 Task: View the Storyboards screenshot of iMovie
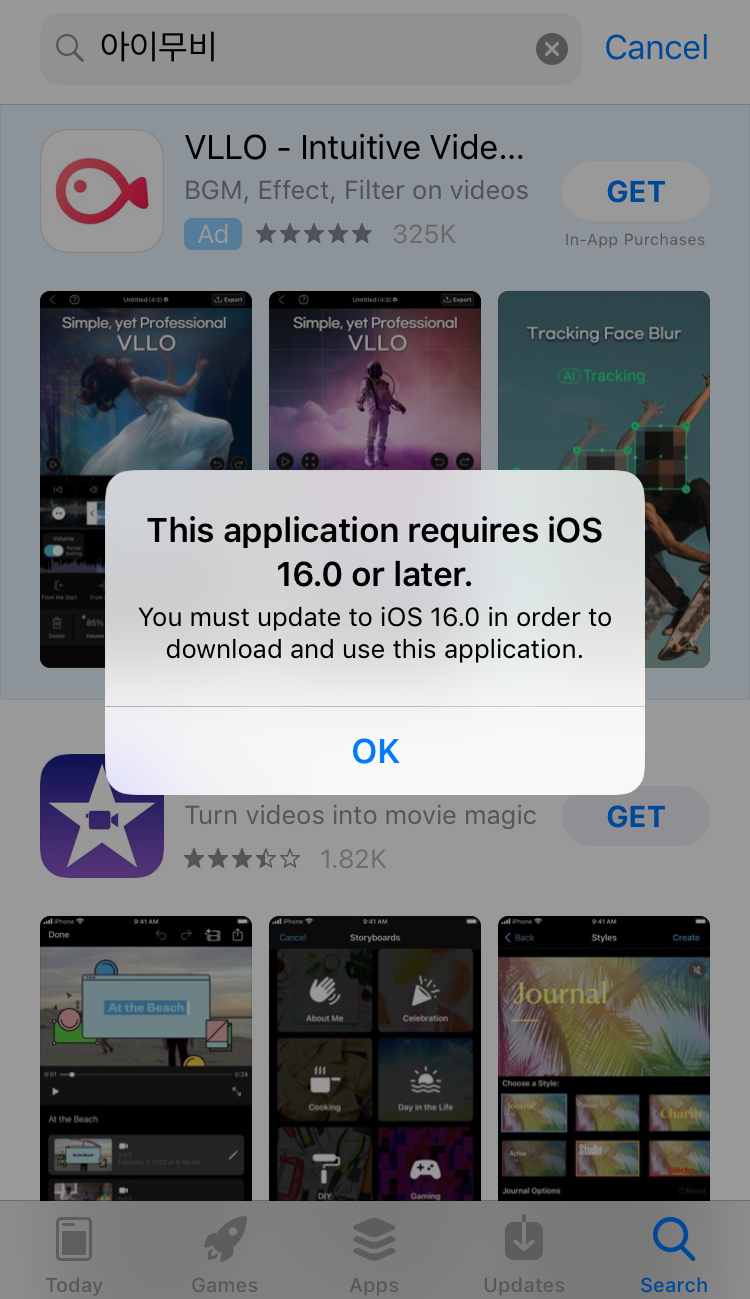[375, 1058]
